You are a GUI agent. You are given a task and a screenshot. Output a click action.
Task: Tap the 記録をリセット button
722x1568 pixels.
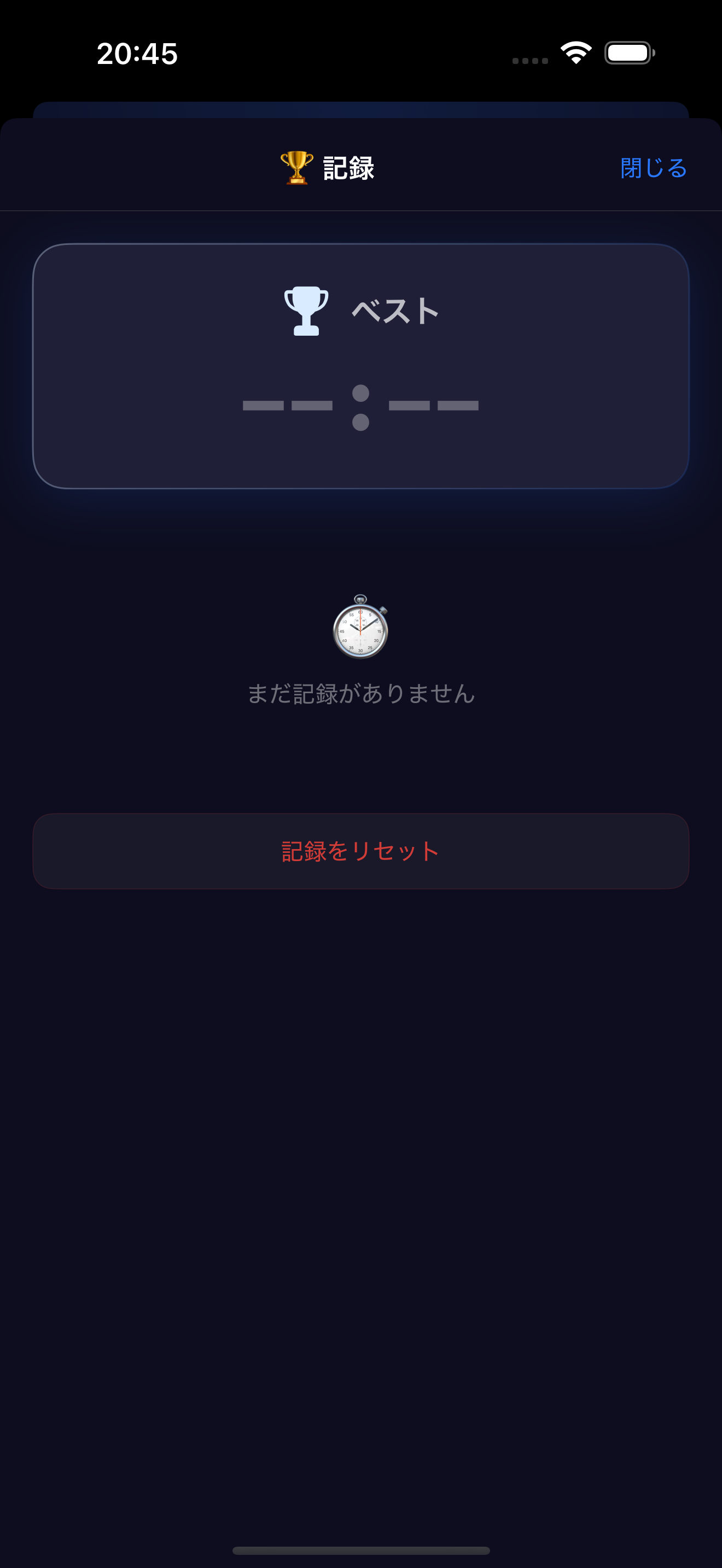pos(360,851)
